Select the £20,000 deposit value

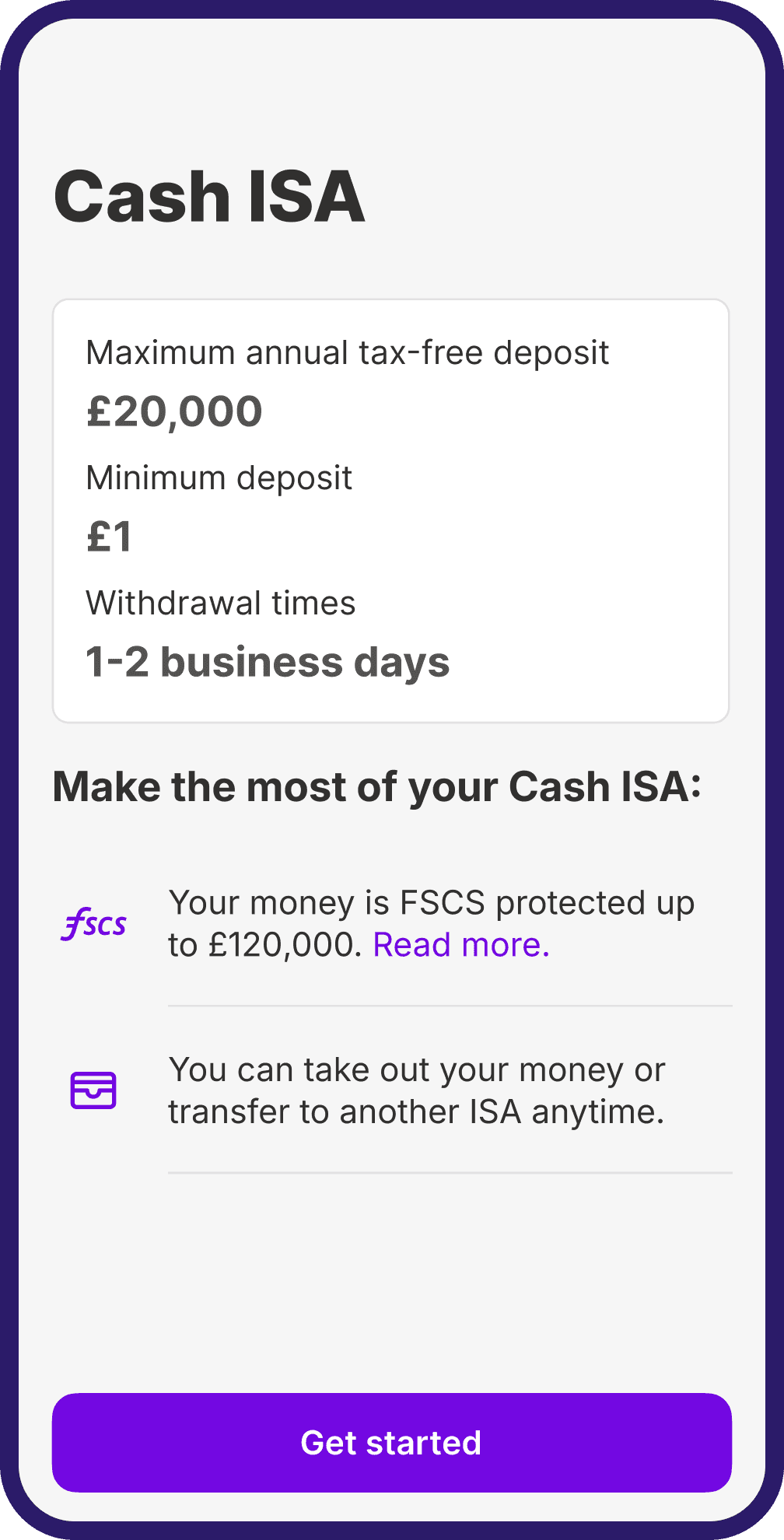point(174,411)
